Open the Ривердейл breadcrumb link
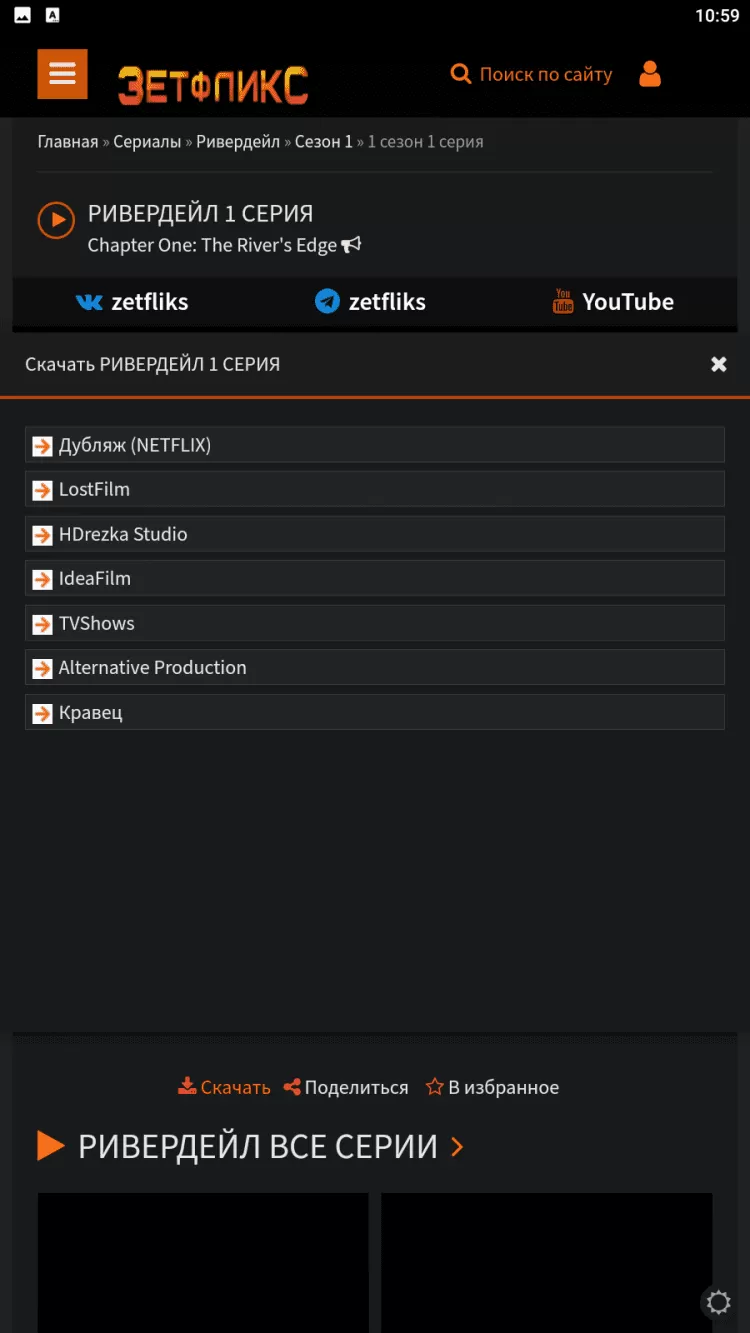The height and width of the screenshot is (1333, 750). (238, 142)
